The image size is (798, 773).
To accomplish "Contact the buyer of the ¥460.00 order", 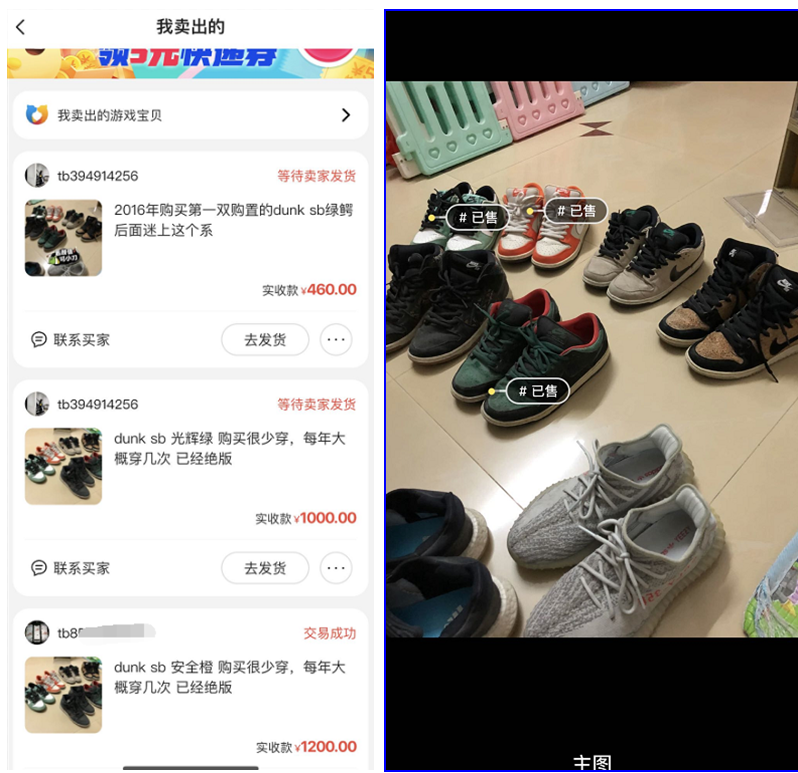I will coord(70,340).
